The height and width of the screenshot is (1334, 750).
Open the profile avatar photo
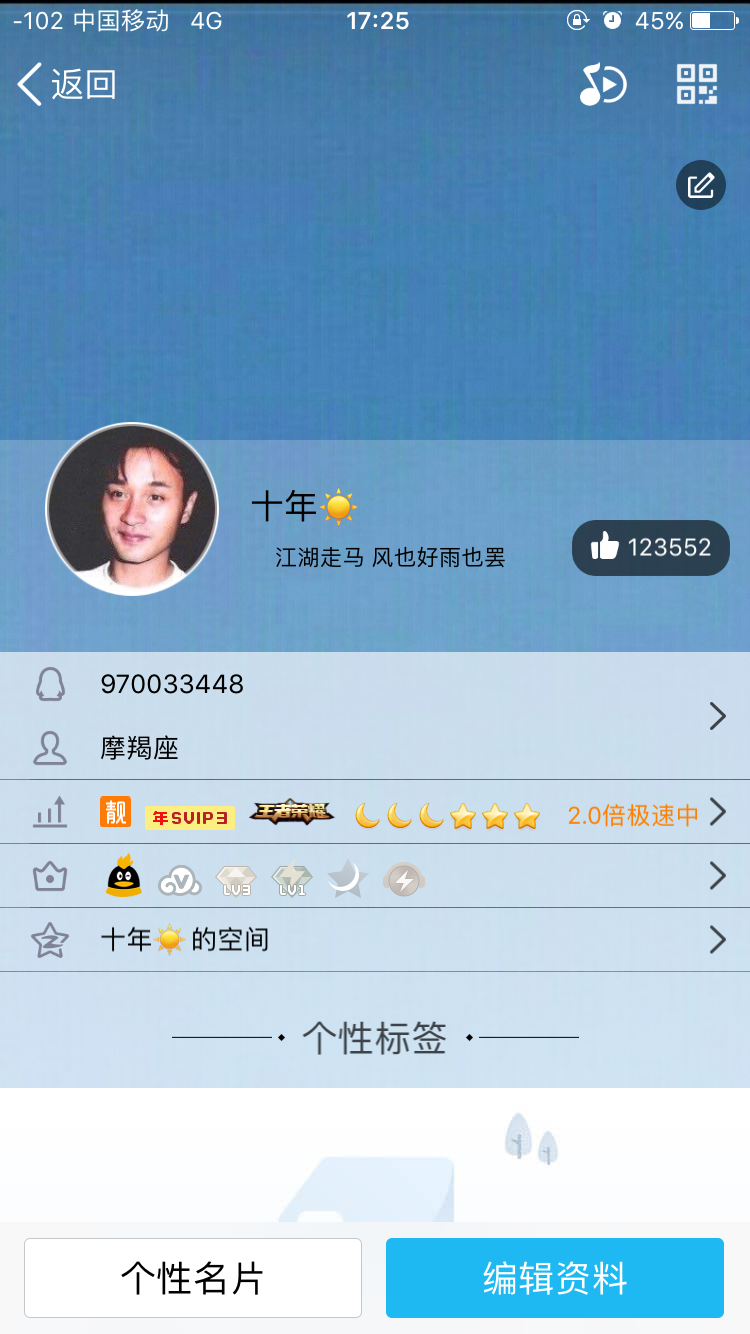pos(132,509)
